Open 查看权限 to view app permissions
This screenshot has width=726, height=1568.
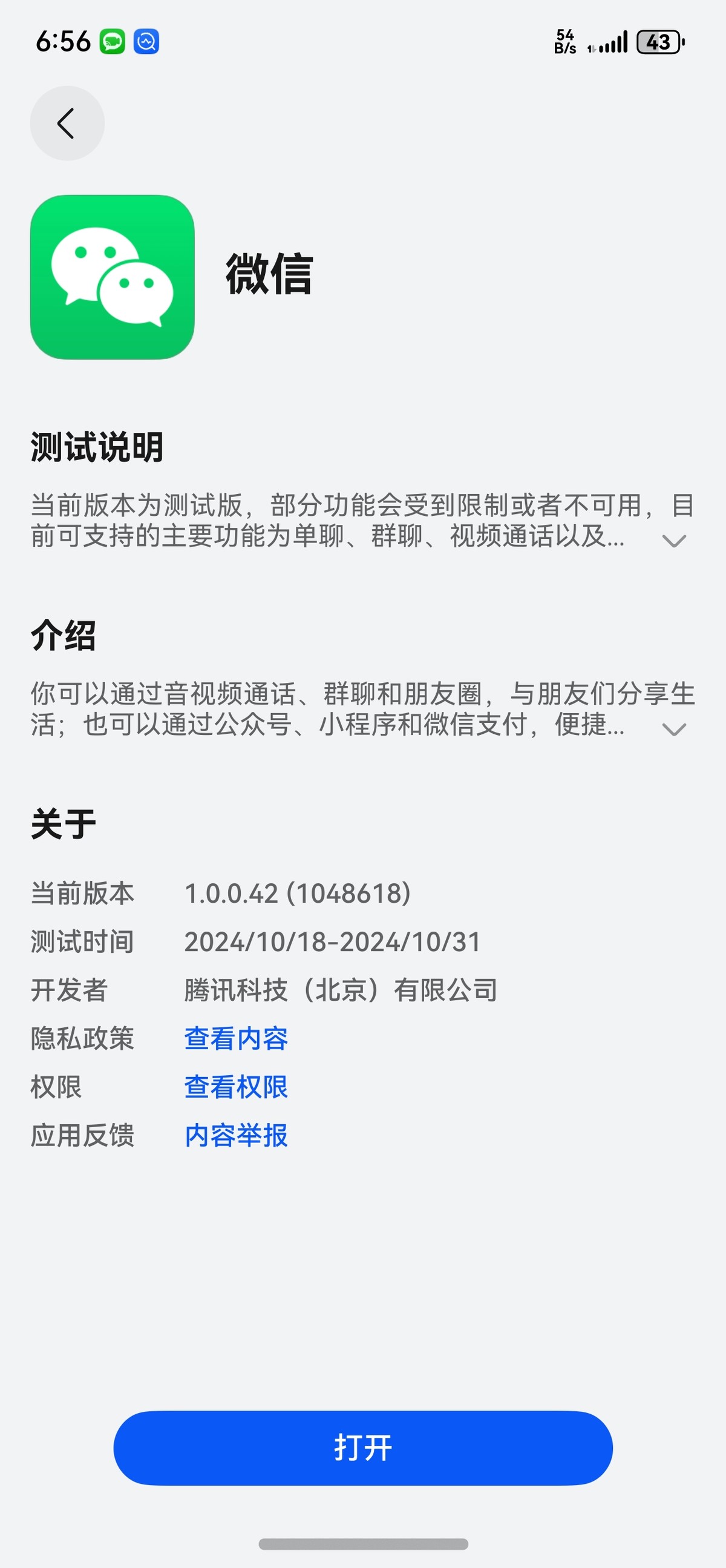pos(235,1086)
